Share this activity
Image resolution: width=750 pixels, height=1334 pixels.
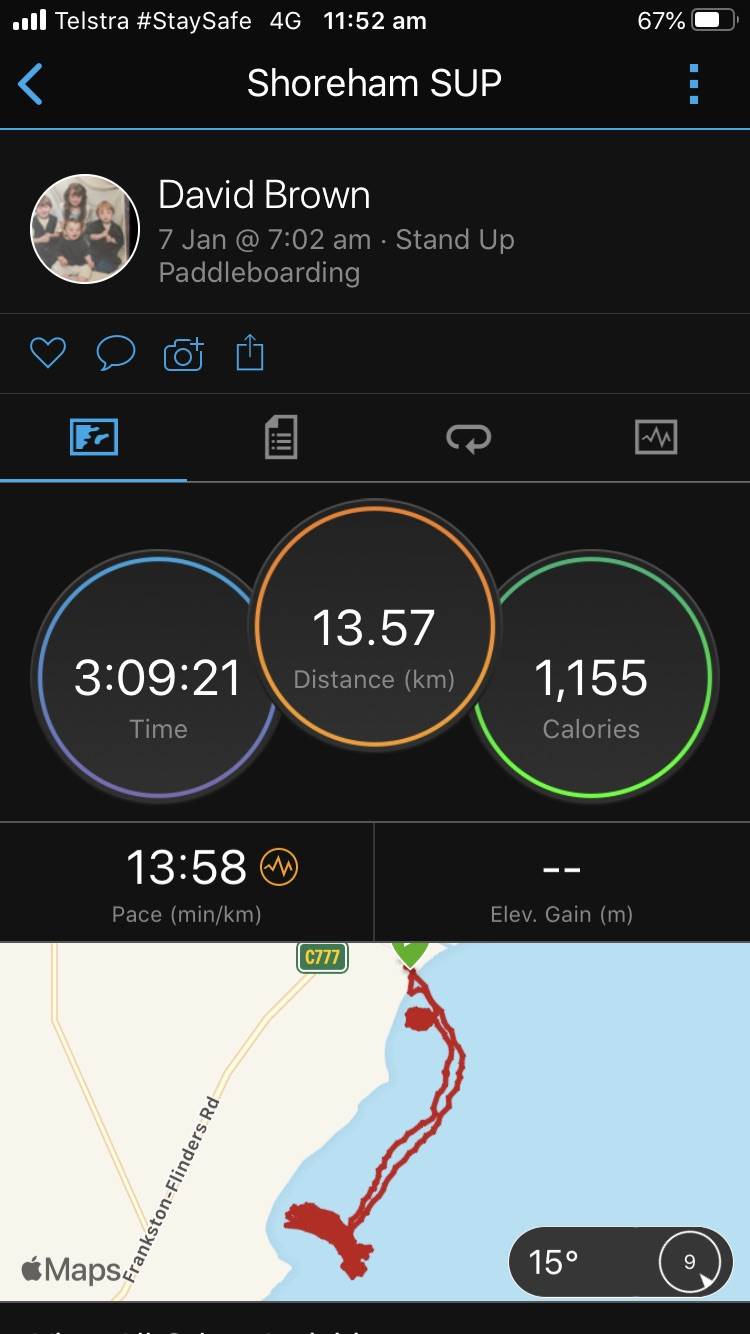250,353
